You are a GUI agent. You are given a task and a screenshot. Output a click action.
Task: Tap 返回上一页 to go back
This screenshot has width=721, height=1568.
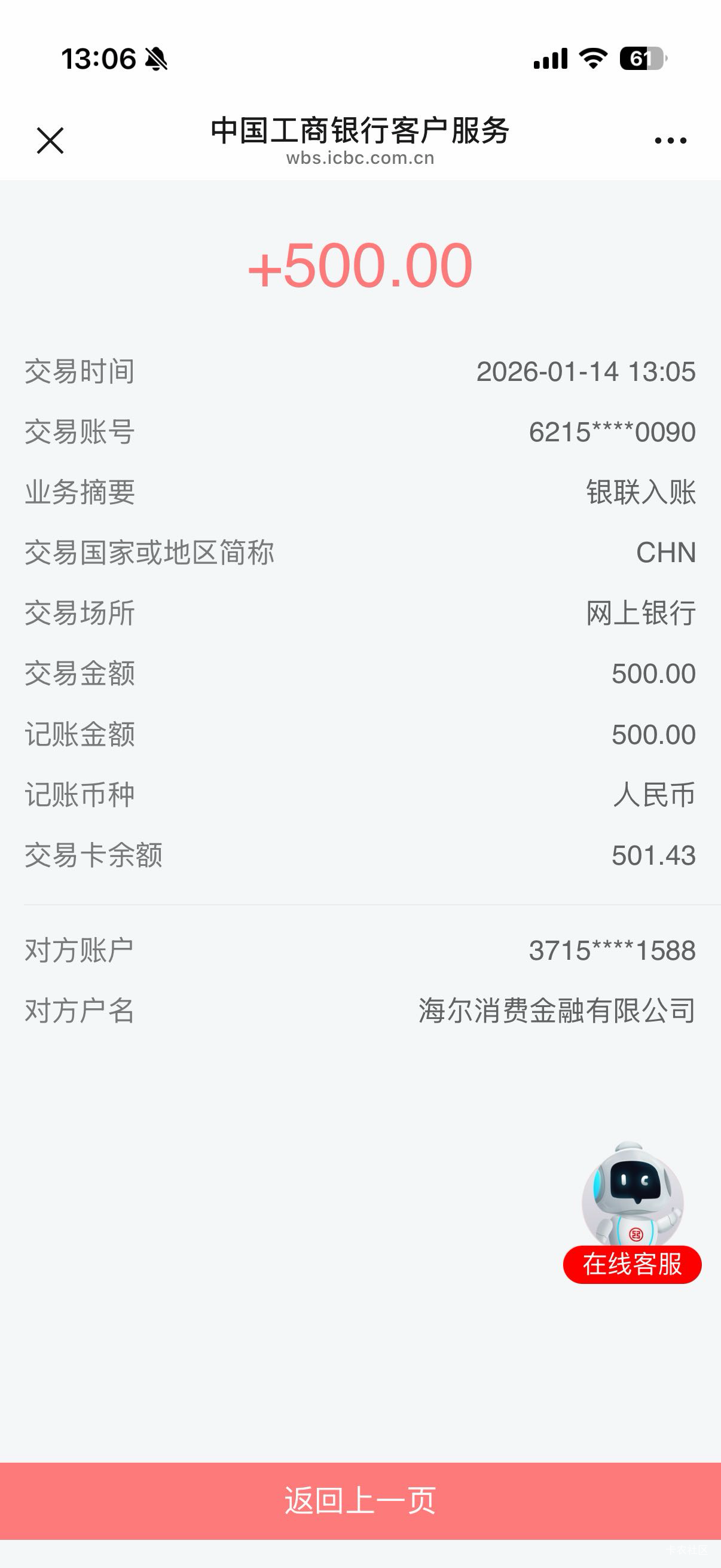(x=360, y=1500)
